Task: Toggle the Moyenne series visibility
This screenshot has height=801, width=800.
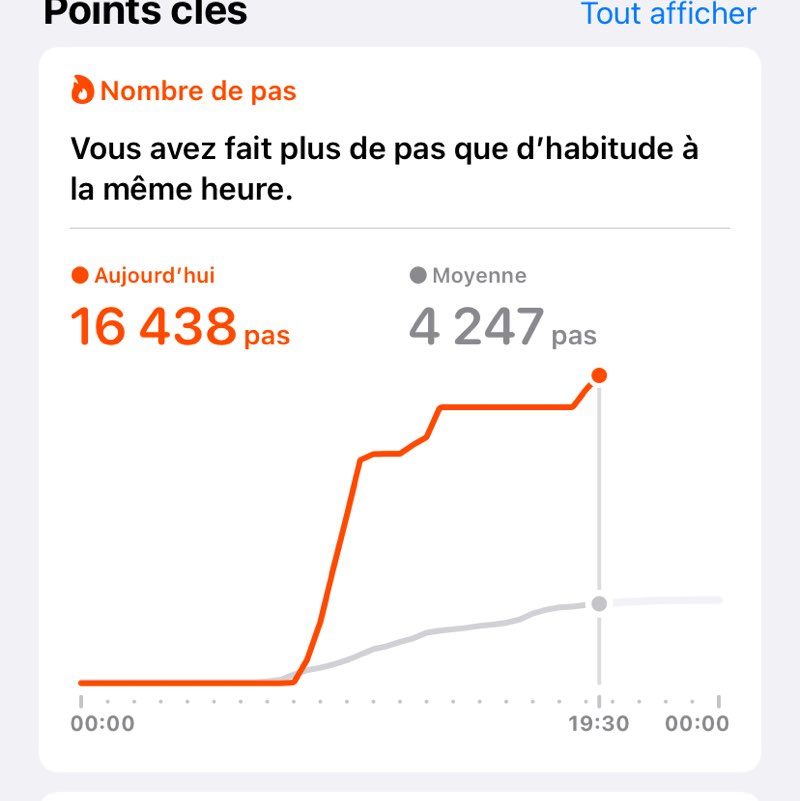Action: tap(480, 274)
